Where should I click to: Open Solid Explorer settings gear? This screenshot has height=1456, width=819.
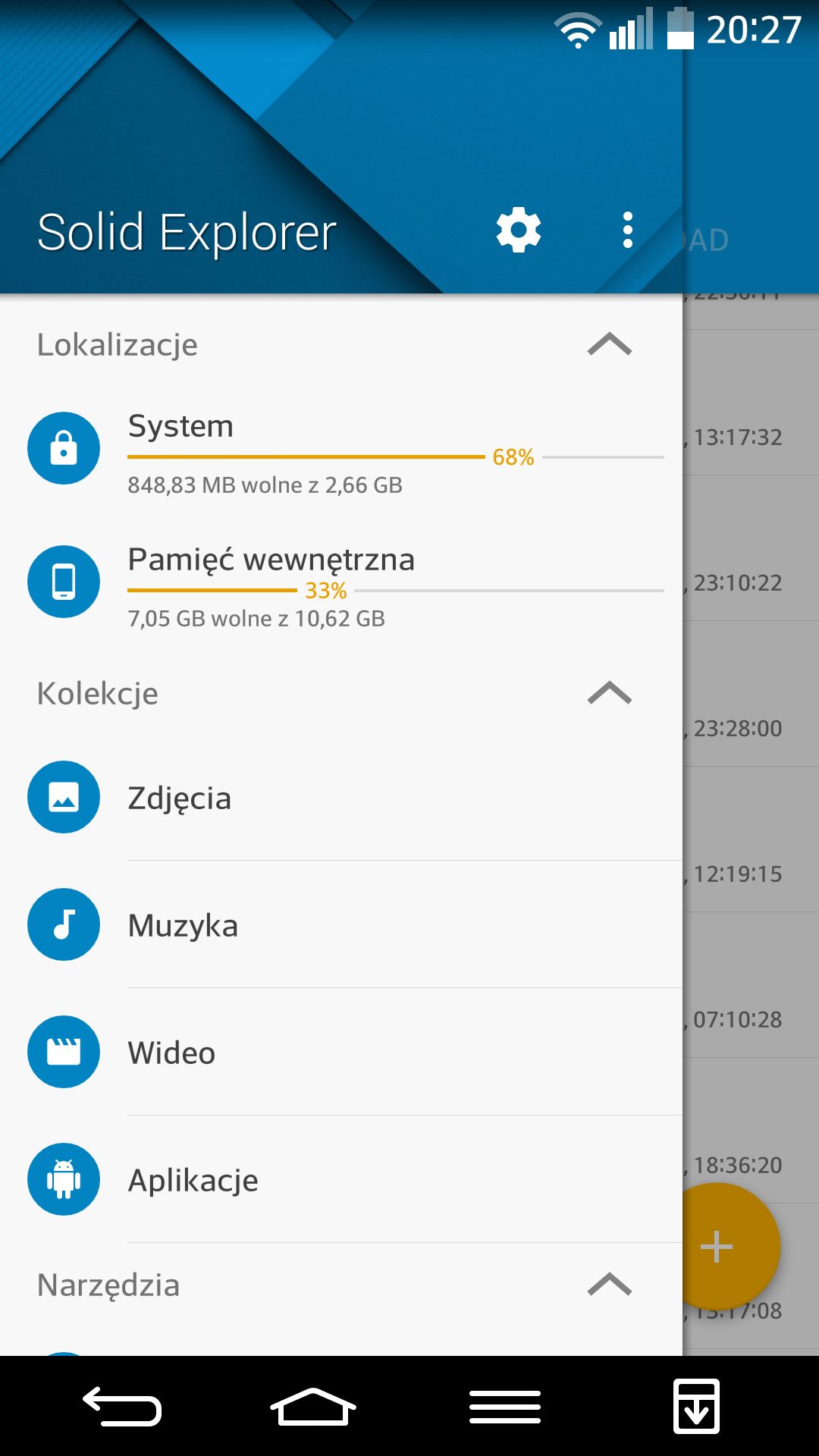coord(519,230)
